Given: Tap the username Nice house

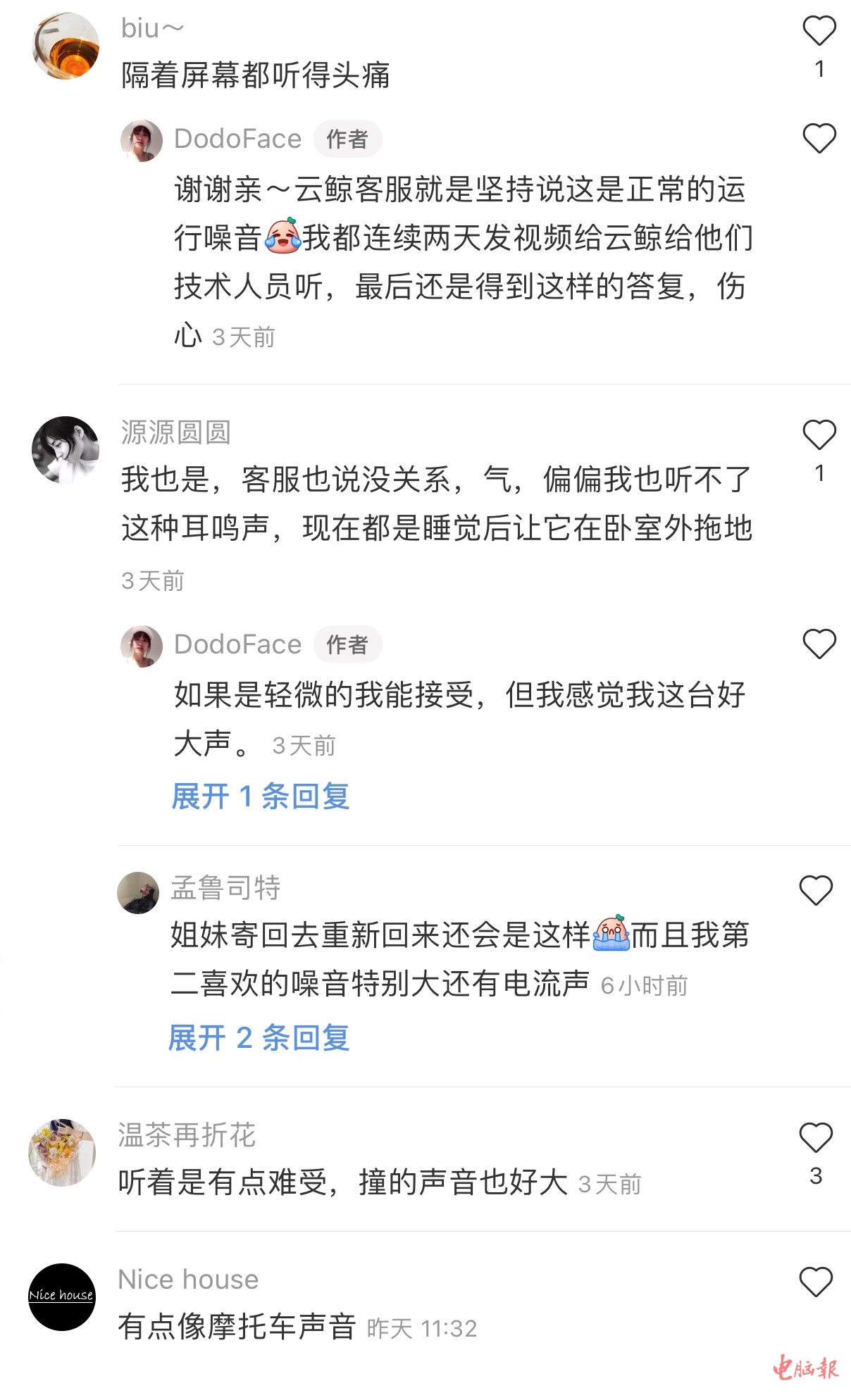Looking at the screenshot, I should (x=188, y=1280).
